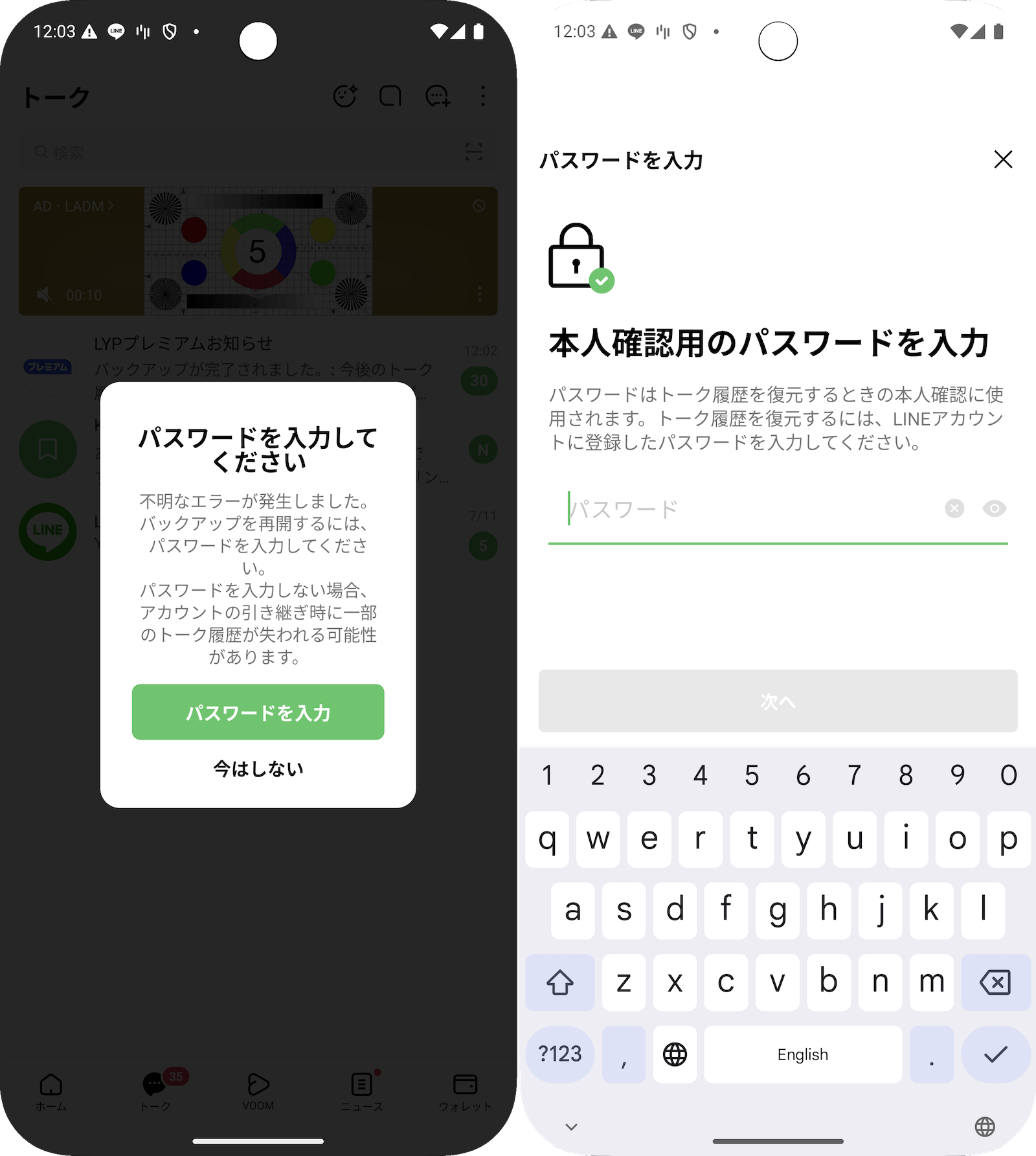
Task: Hide the keyboard with the down chevron
Action: point(571,1127)
